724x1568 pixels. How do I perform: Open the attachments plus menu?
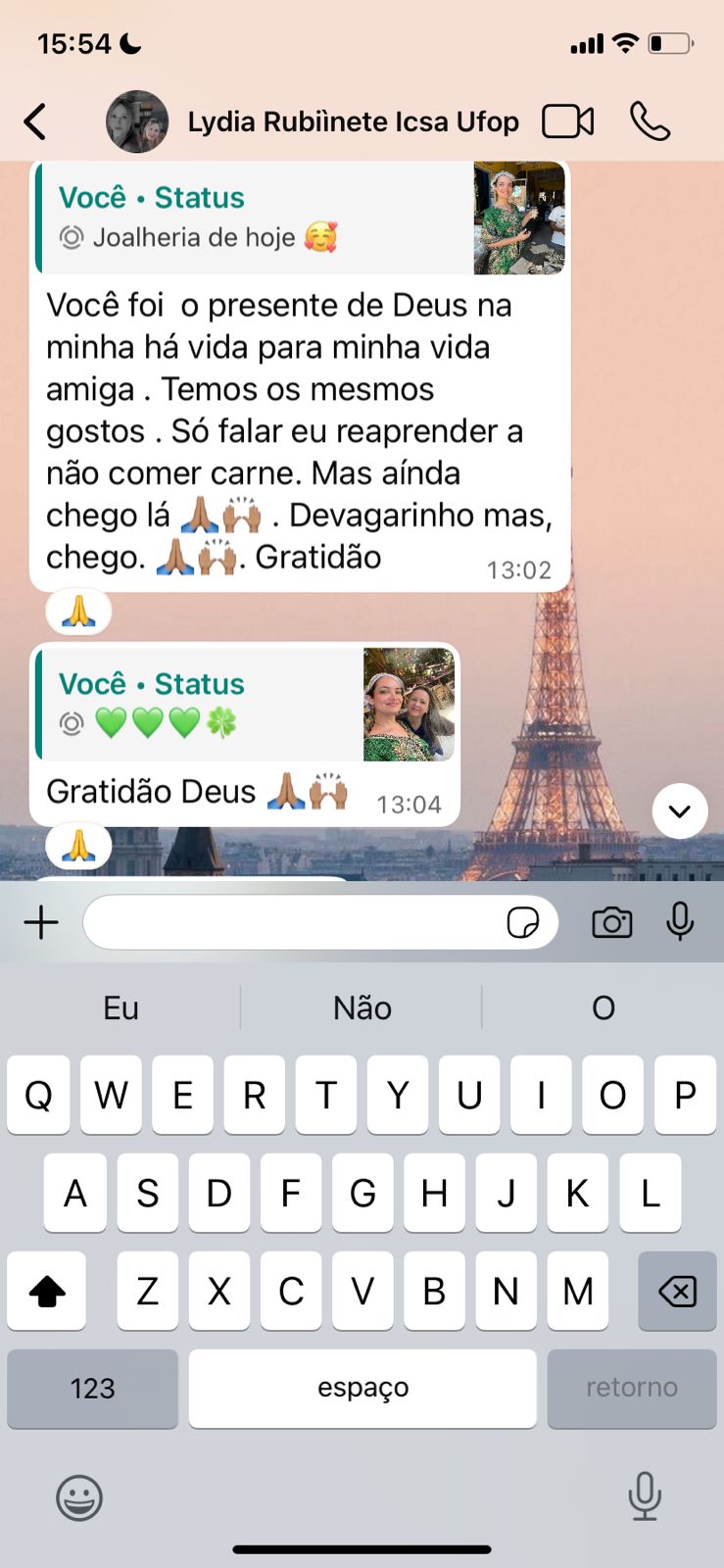pyautogui.click(x=41, y=922)
